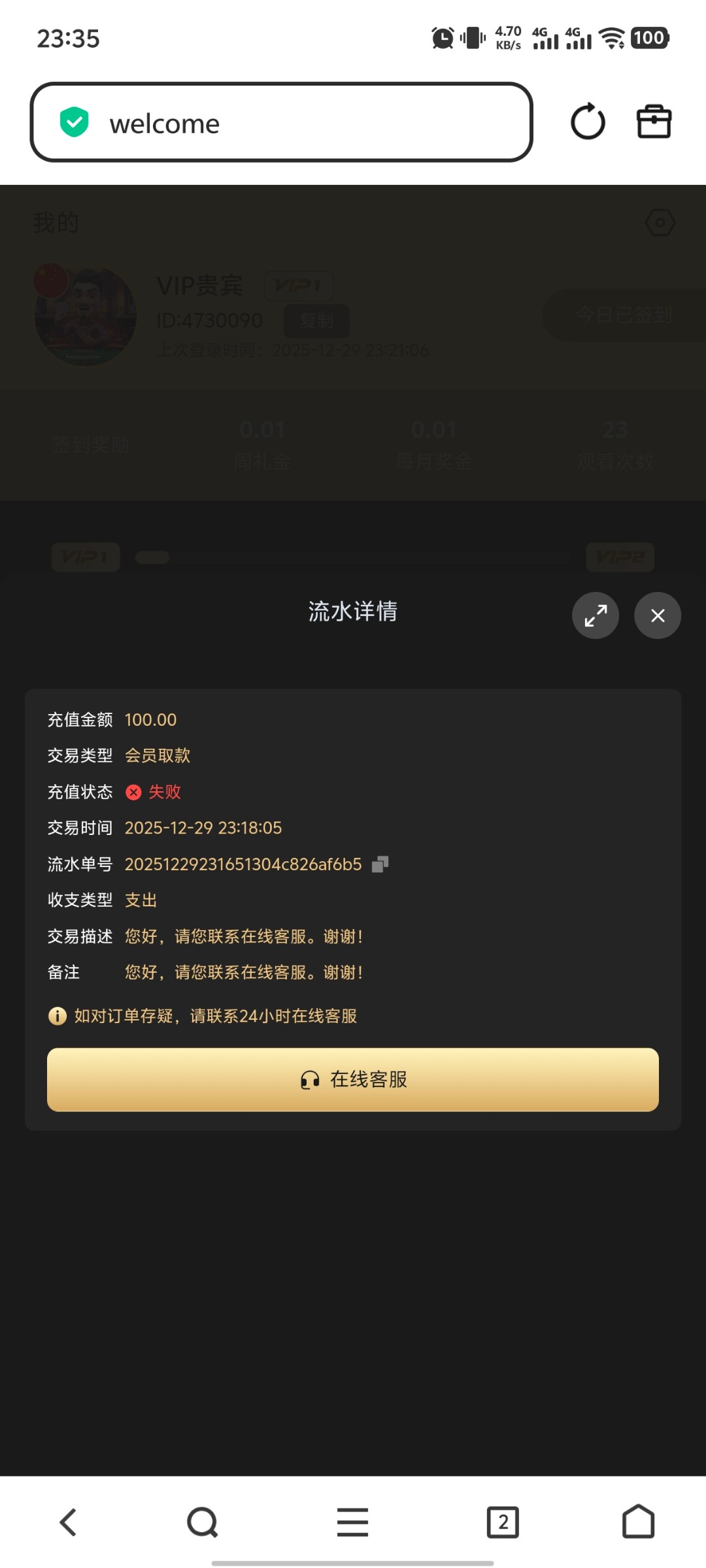The width and height of the screenshot is (706, 1568).
Task: Expand 流水详情 to fullscreen with arrows icon
Action: 595,615
